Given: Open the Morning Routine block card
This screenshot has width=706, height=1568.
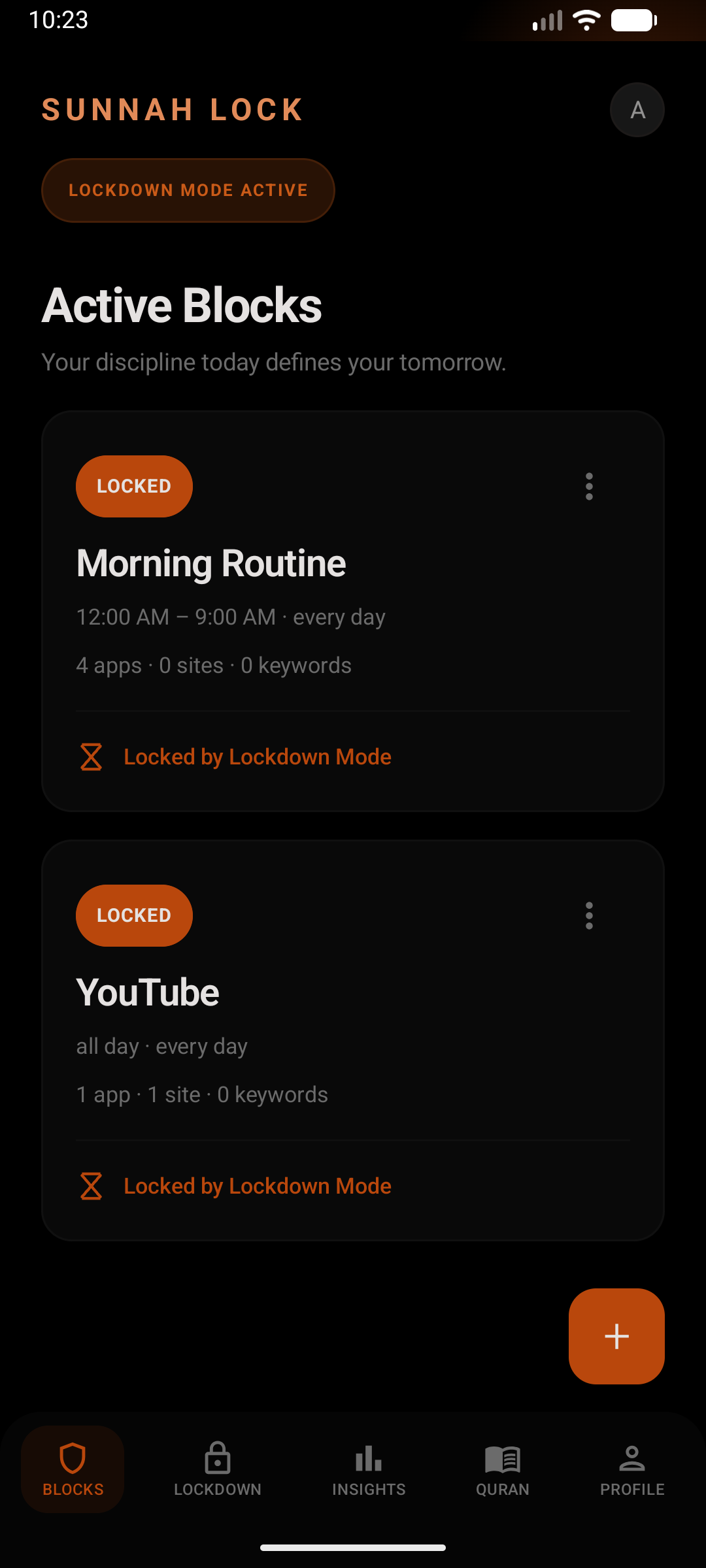Looking at the screenshot, I should [353, 588].
